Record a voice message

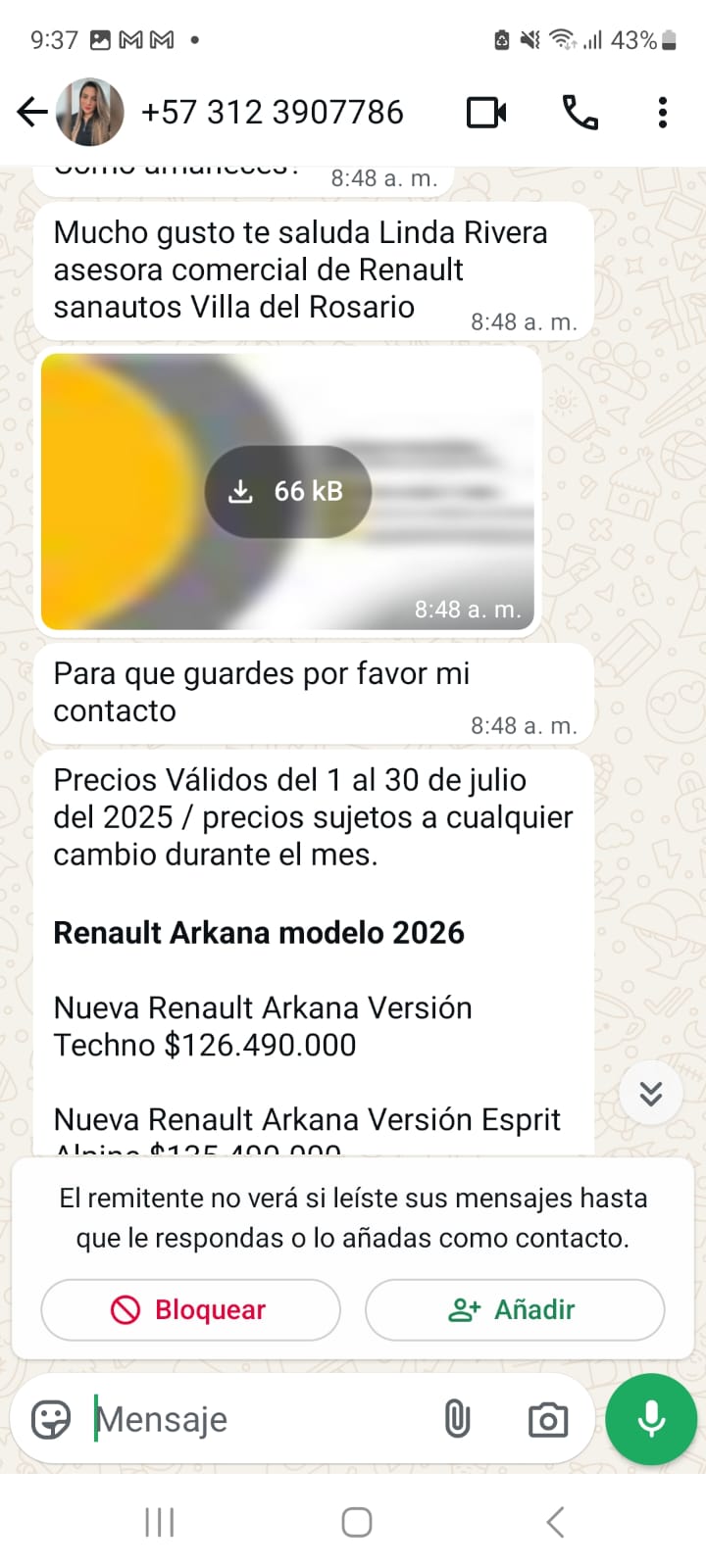pos(651,1419)
